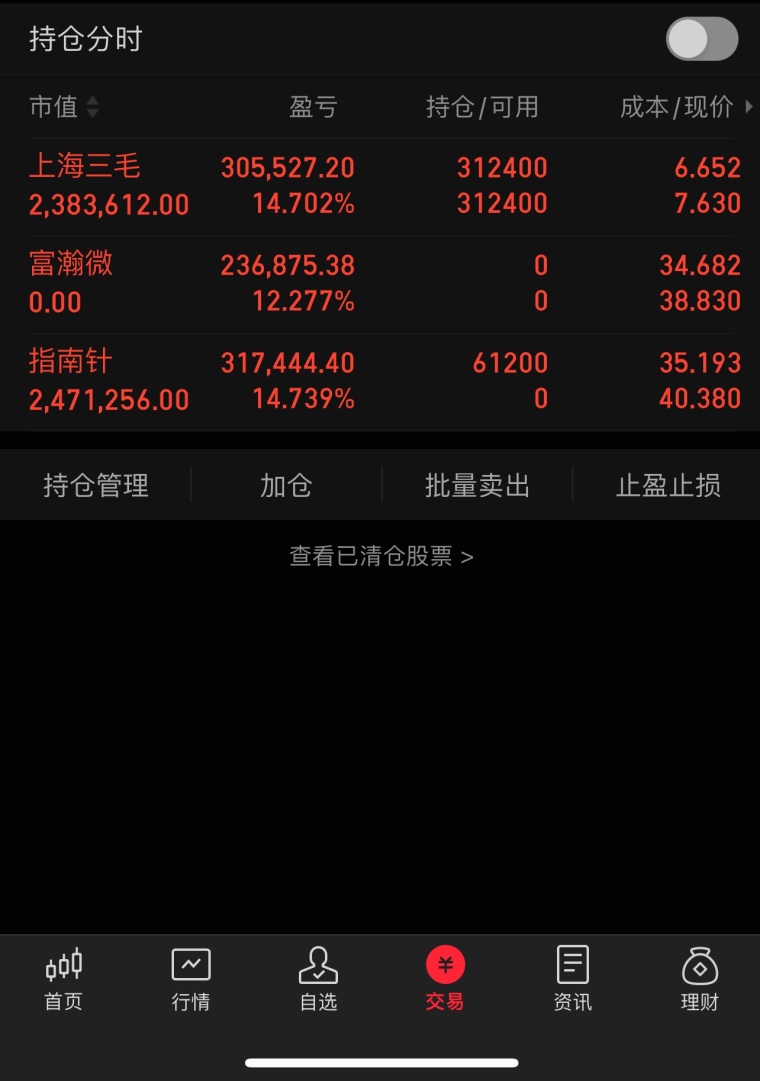Tap the 批量卖出 batch sell button
This screenshot has width=760, height=1081.
click(477, 484)
